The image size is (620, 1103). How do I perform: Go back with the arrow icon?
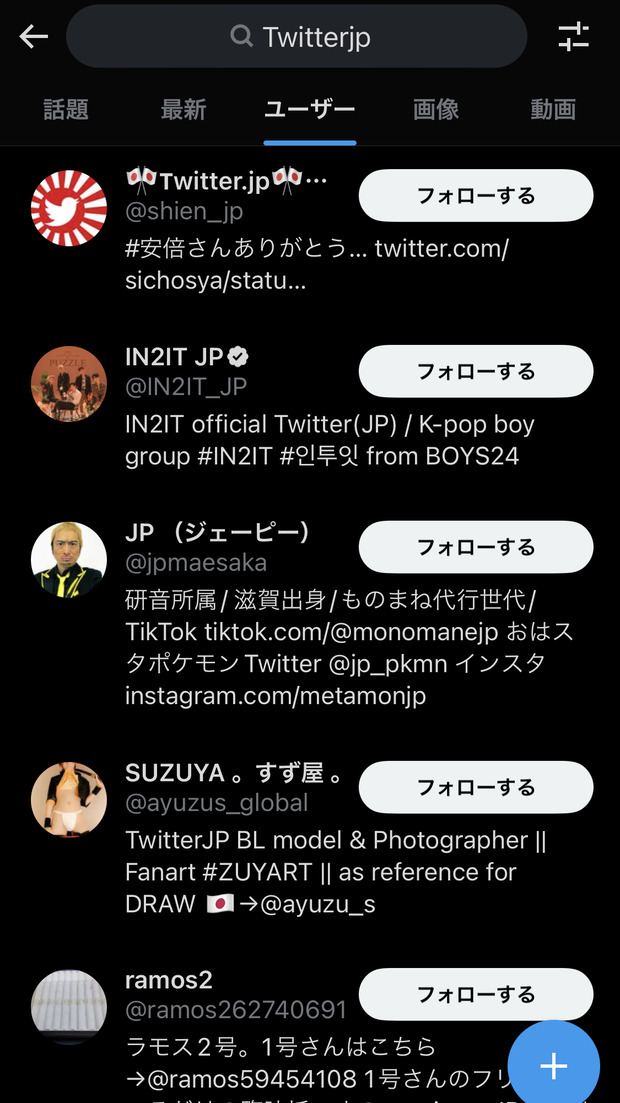click(34, 37)
